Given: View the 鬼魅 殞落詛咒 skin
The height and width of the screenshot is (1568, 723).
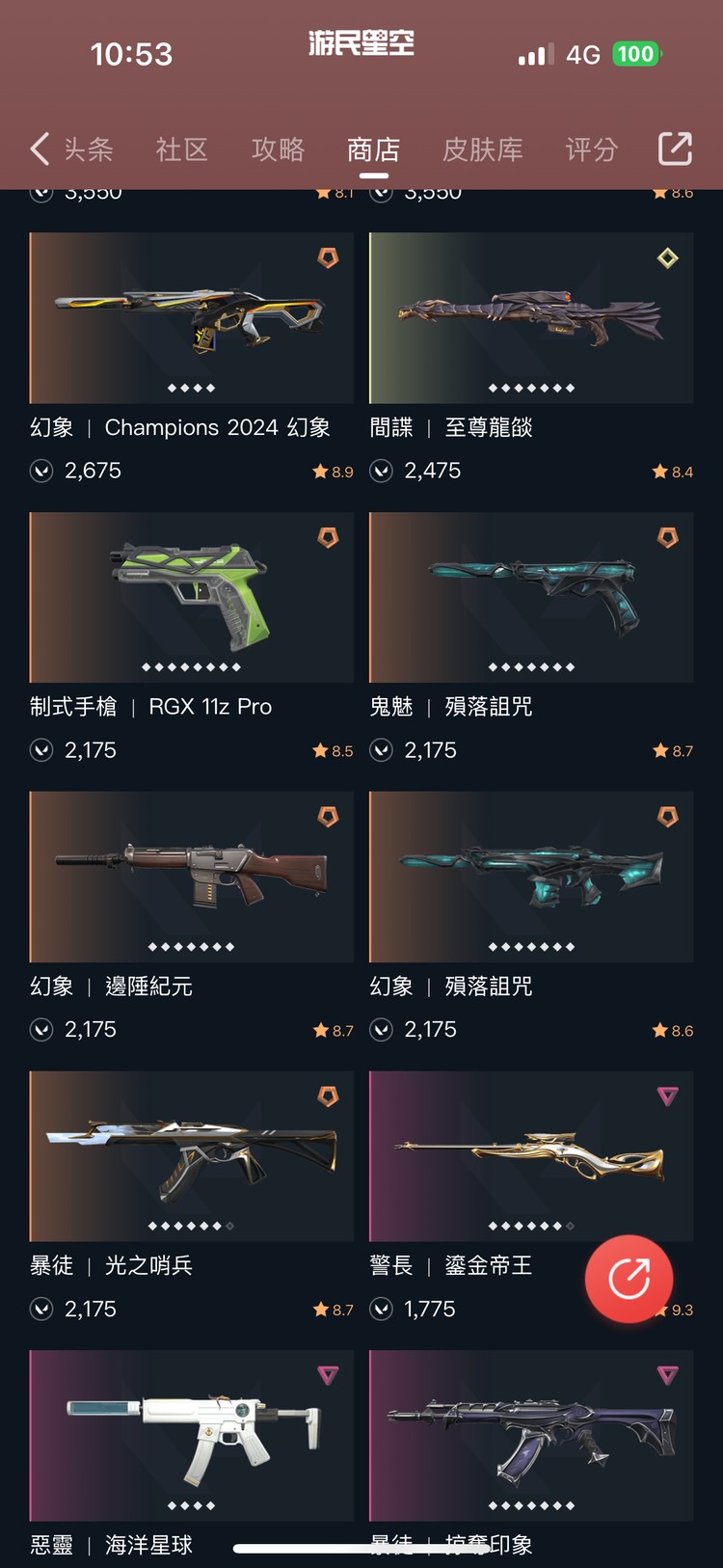Looking at the screenshot, I should 531,598.
